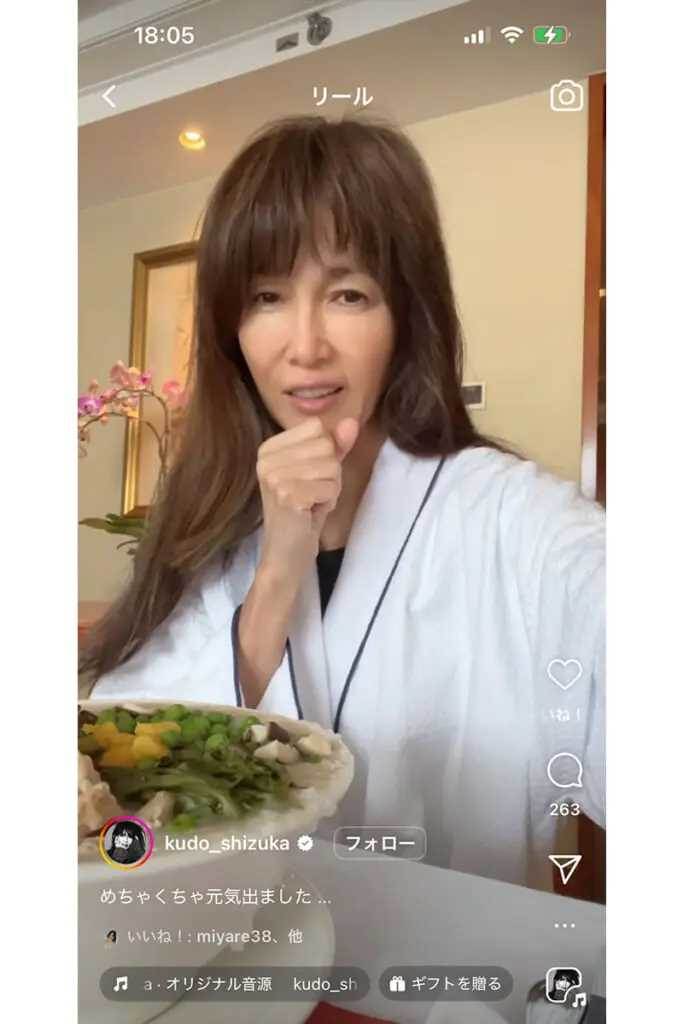Go back using the top-left arrow

(x=109, y=96)
